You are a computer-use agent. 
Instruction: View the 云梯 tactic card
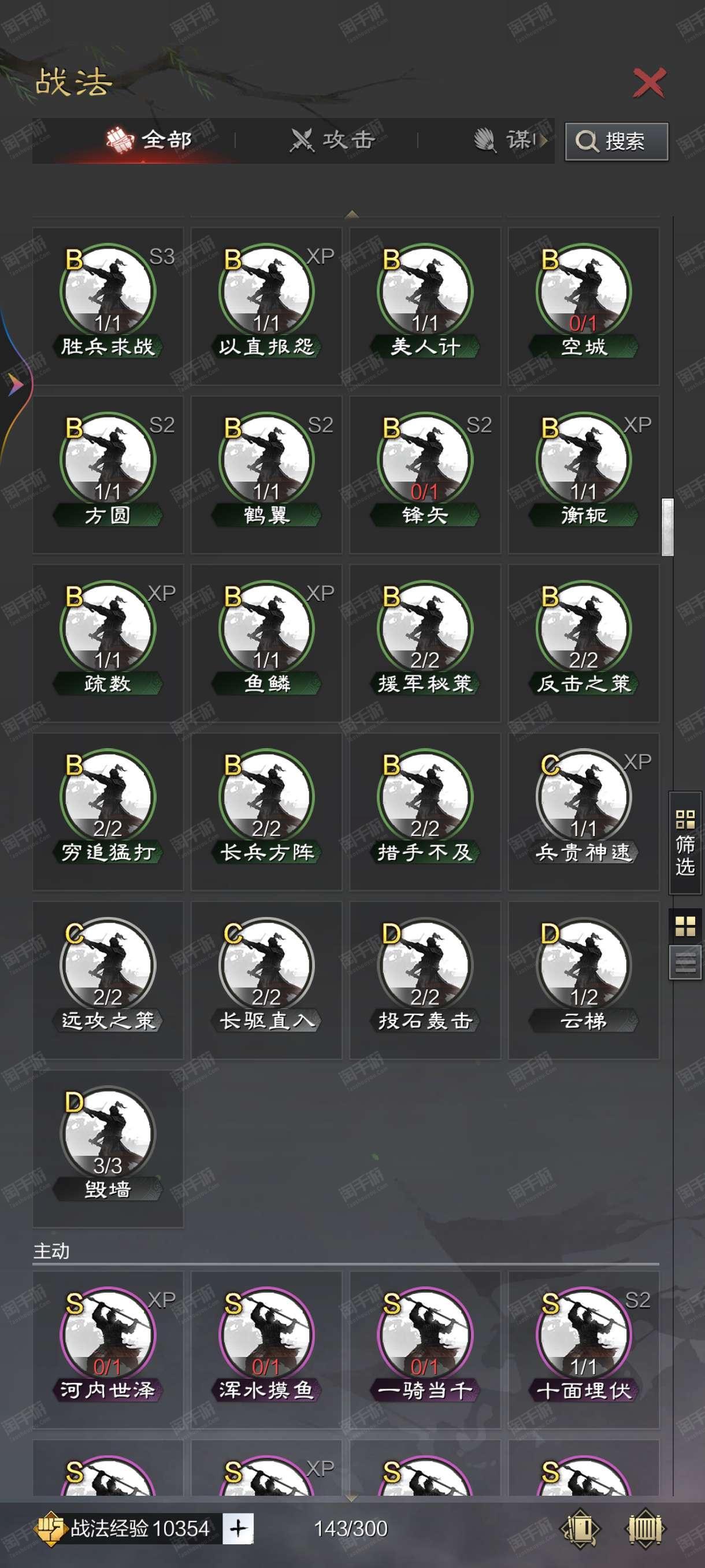(x=583, y=981)
